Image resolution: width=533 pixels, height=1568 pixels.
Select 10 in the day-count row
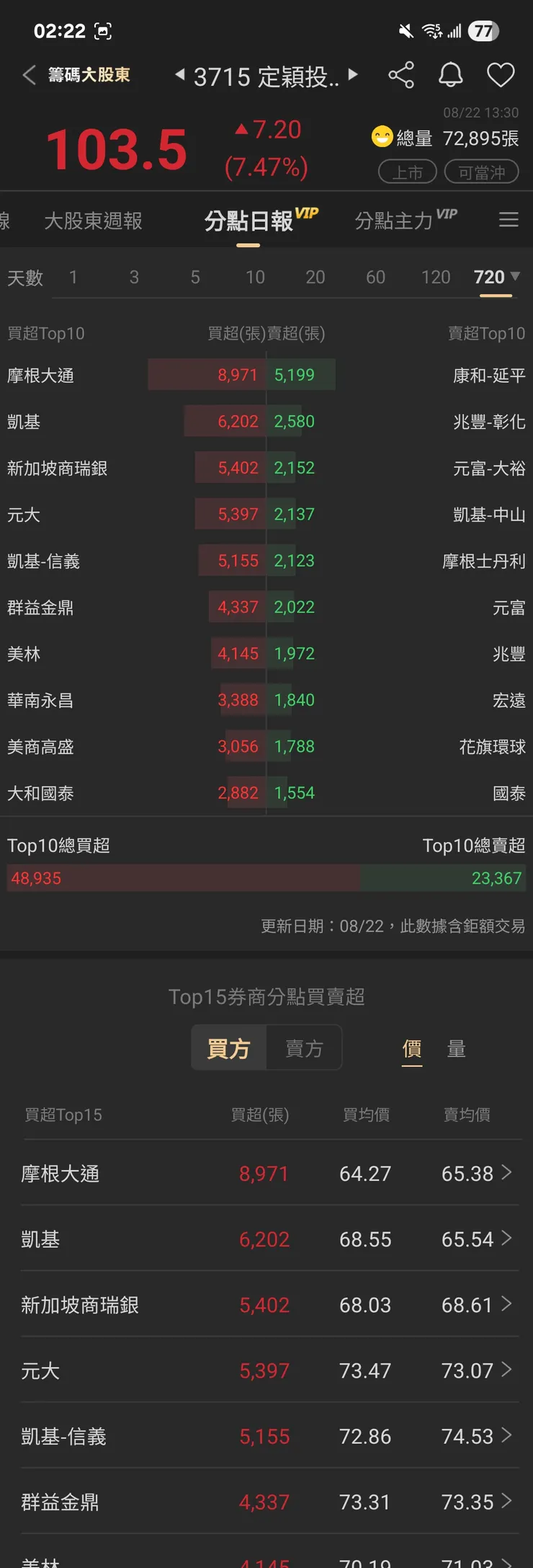pyautogui.click(x=254, y=277)
